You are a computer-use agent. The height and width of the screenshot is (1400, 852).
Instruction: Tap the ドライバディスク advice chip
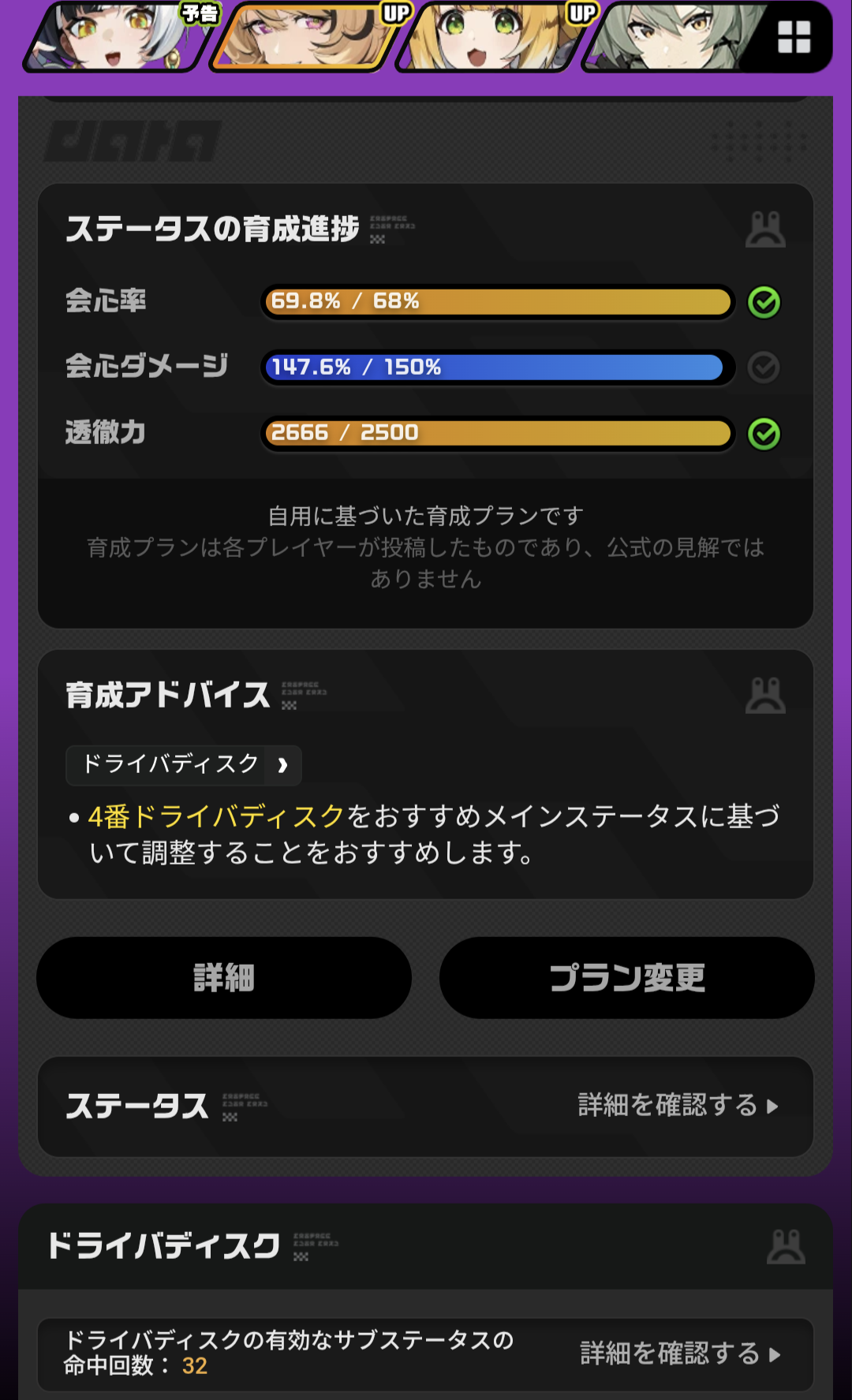click(x=183, y=764)
